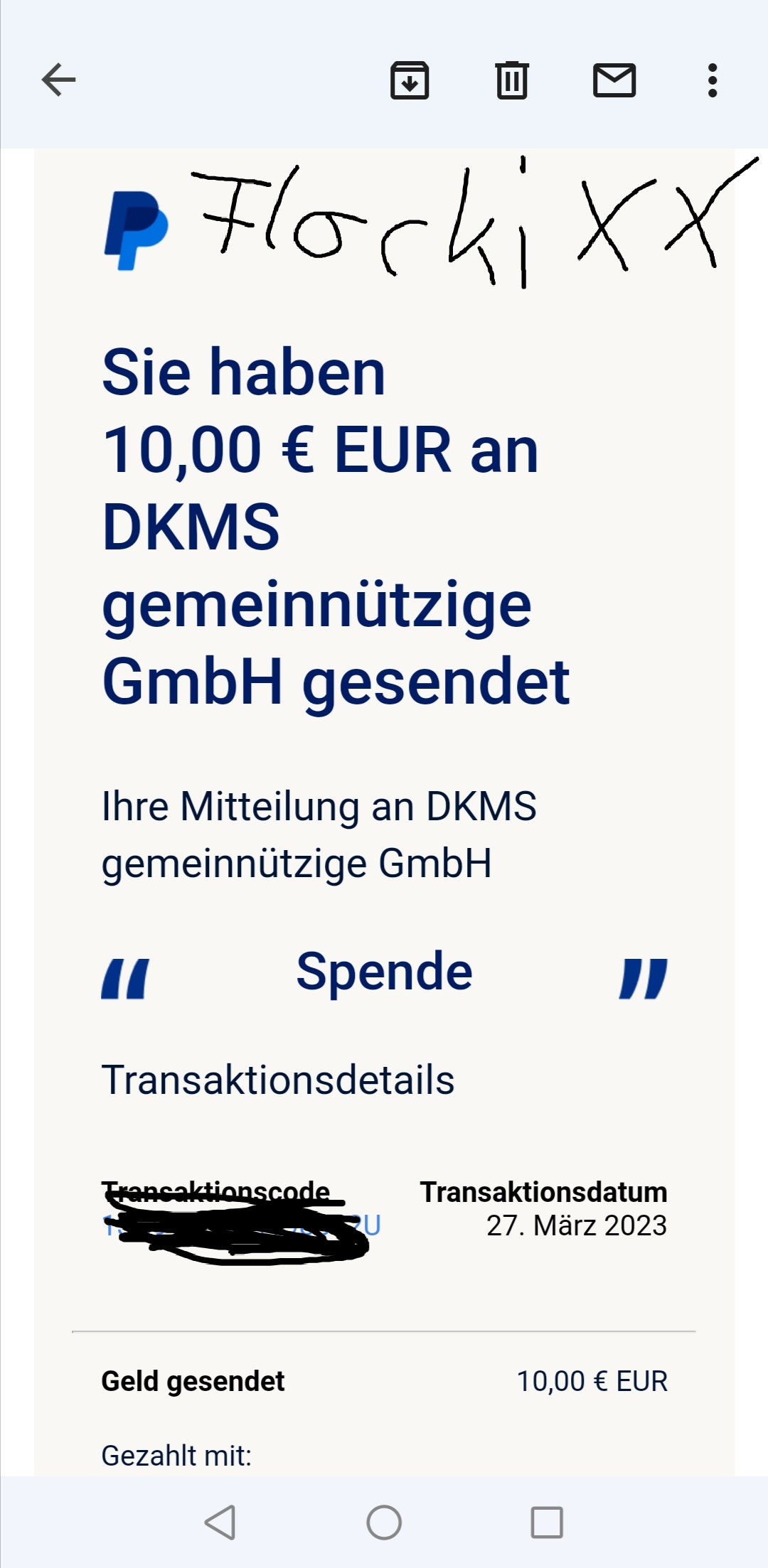Delete this email with the trash icon
Viewport: 768px width, 1568px height.
(x=512, y=80)
